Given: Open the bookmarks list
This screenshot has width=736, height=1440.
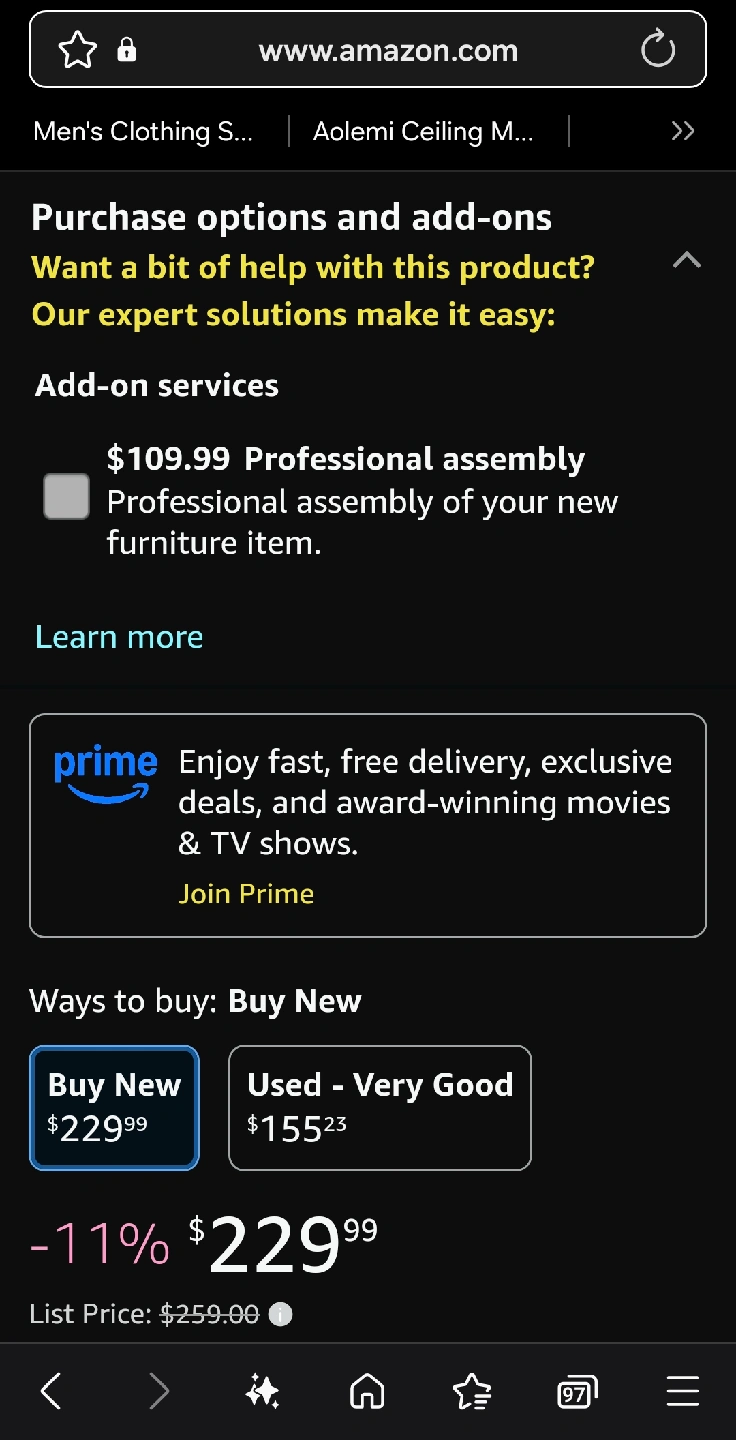Looking at the screenshot, I should coord(472,1391).
